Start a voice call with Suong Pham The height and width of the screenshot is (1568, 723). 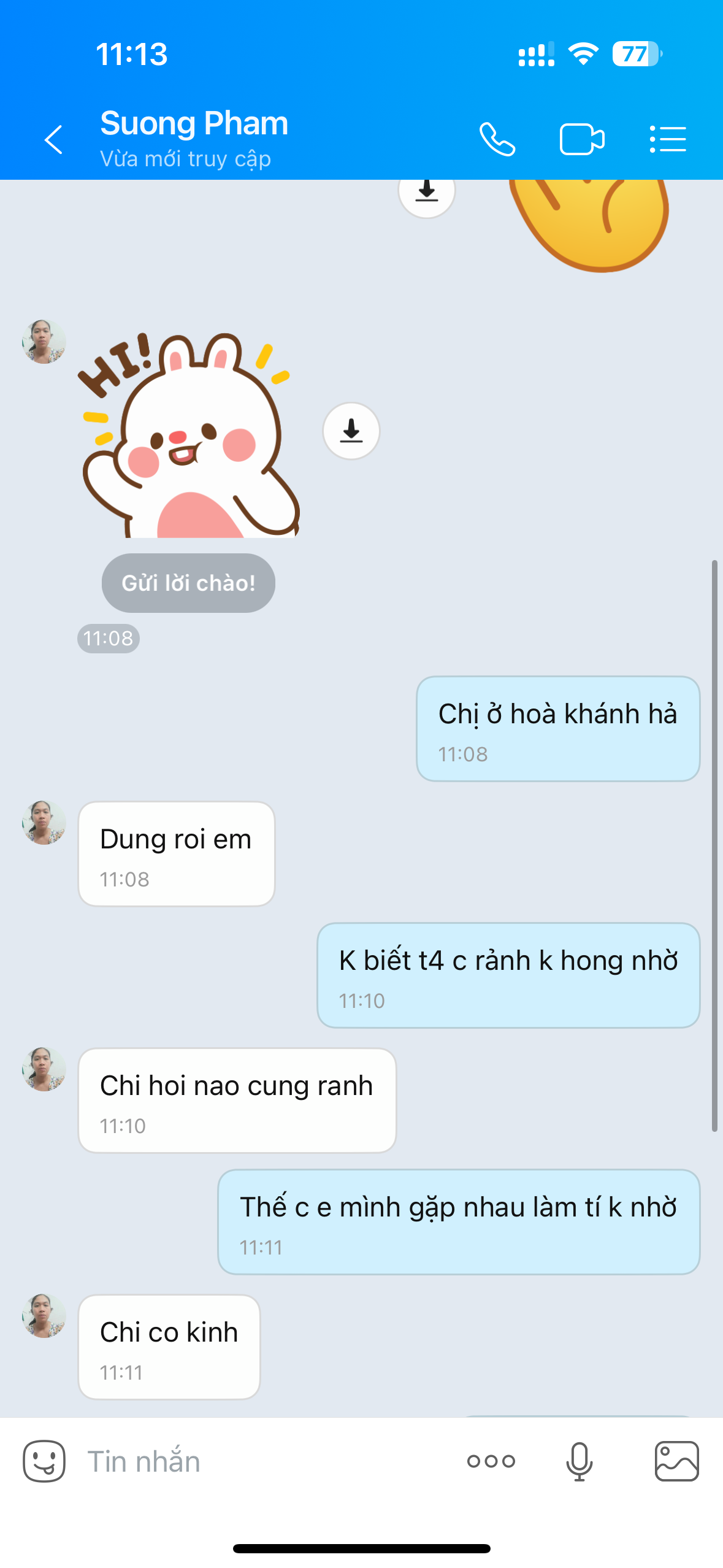(x=497, y=139)
